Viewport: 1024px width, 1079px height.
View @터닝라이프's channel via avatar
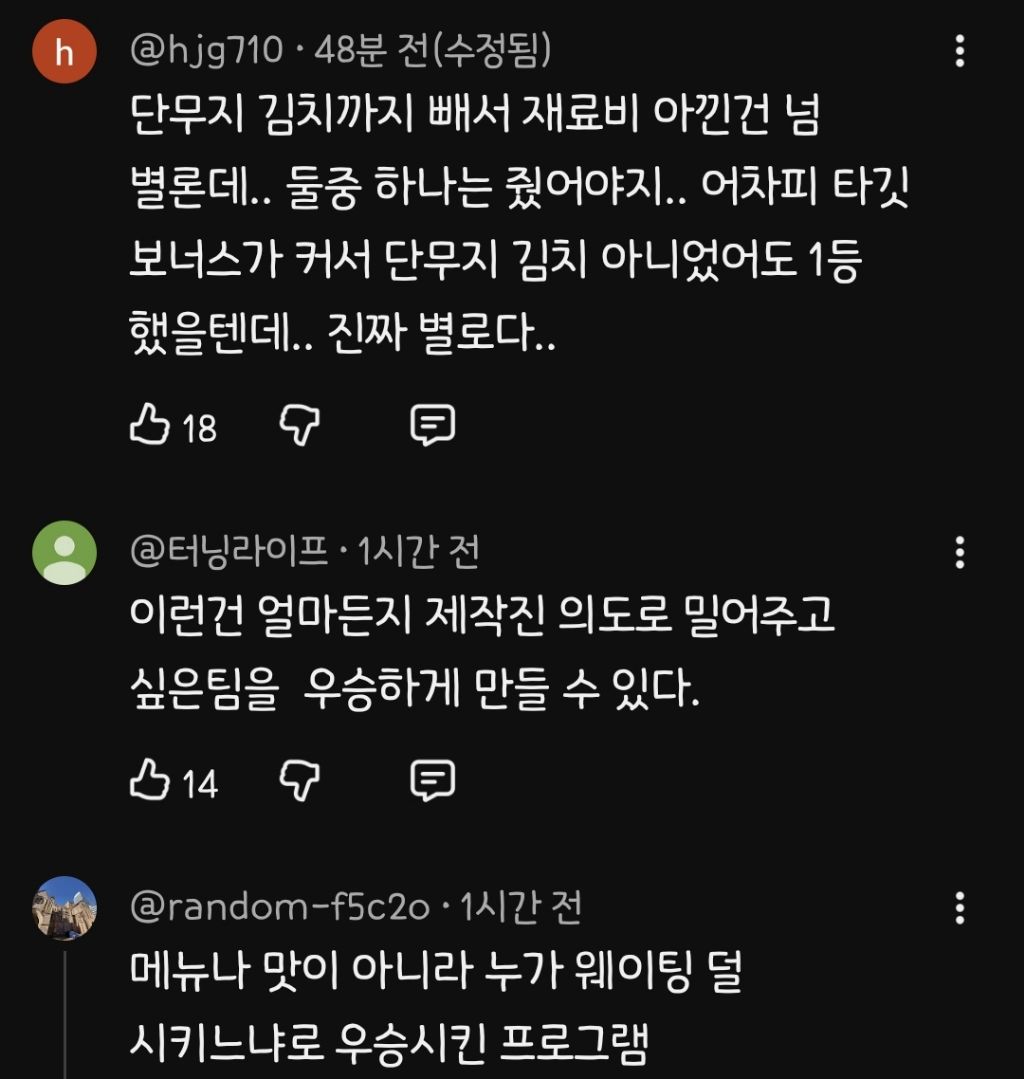click(64, 553)
